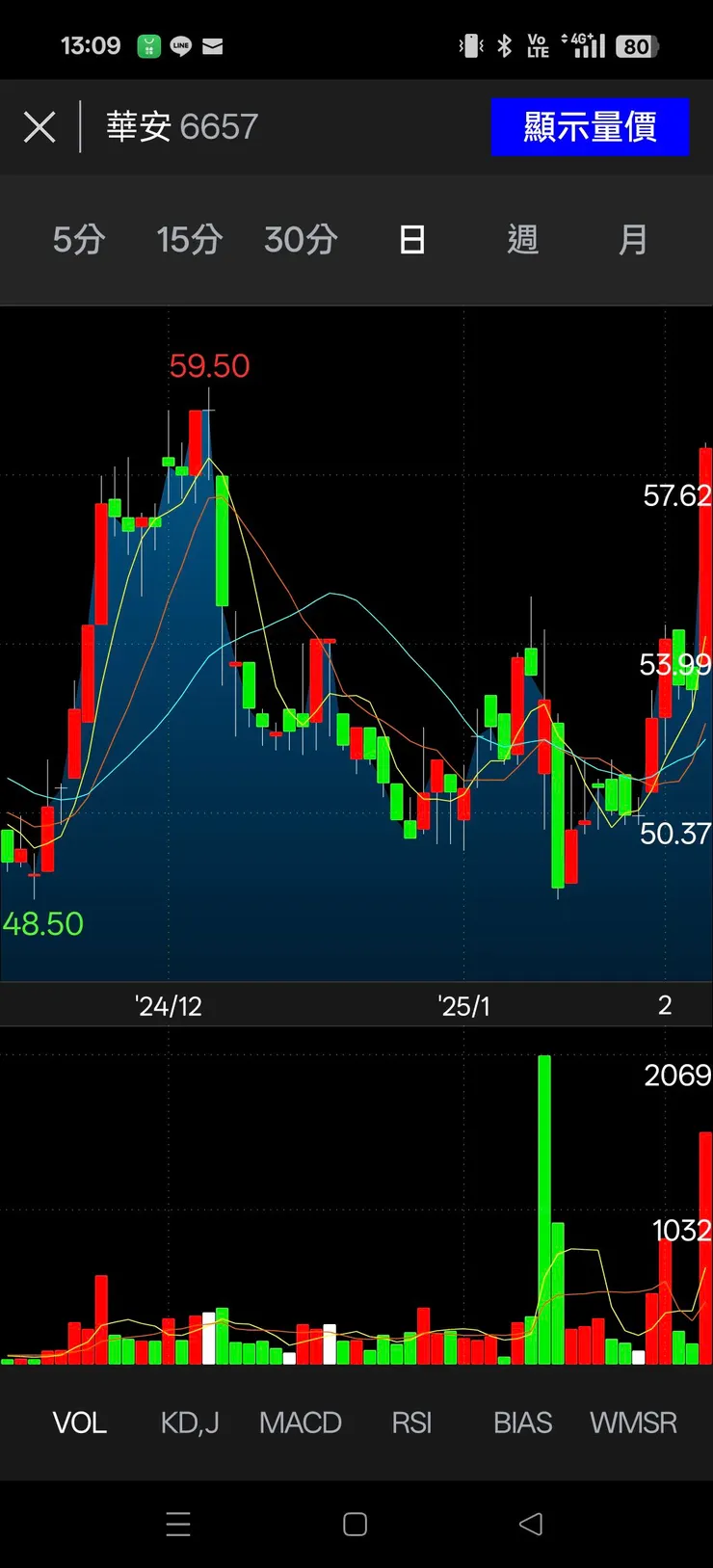Choose the WMSR indicator

point(633,1422)
